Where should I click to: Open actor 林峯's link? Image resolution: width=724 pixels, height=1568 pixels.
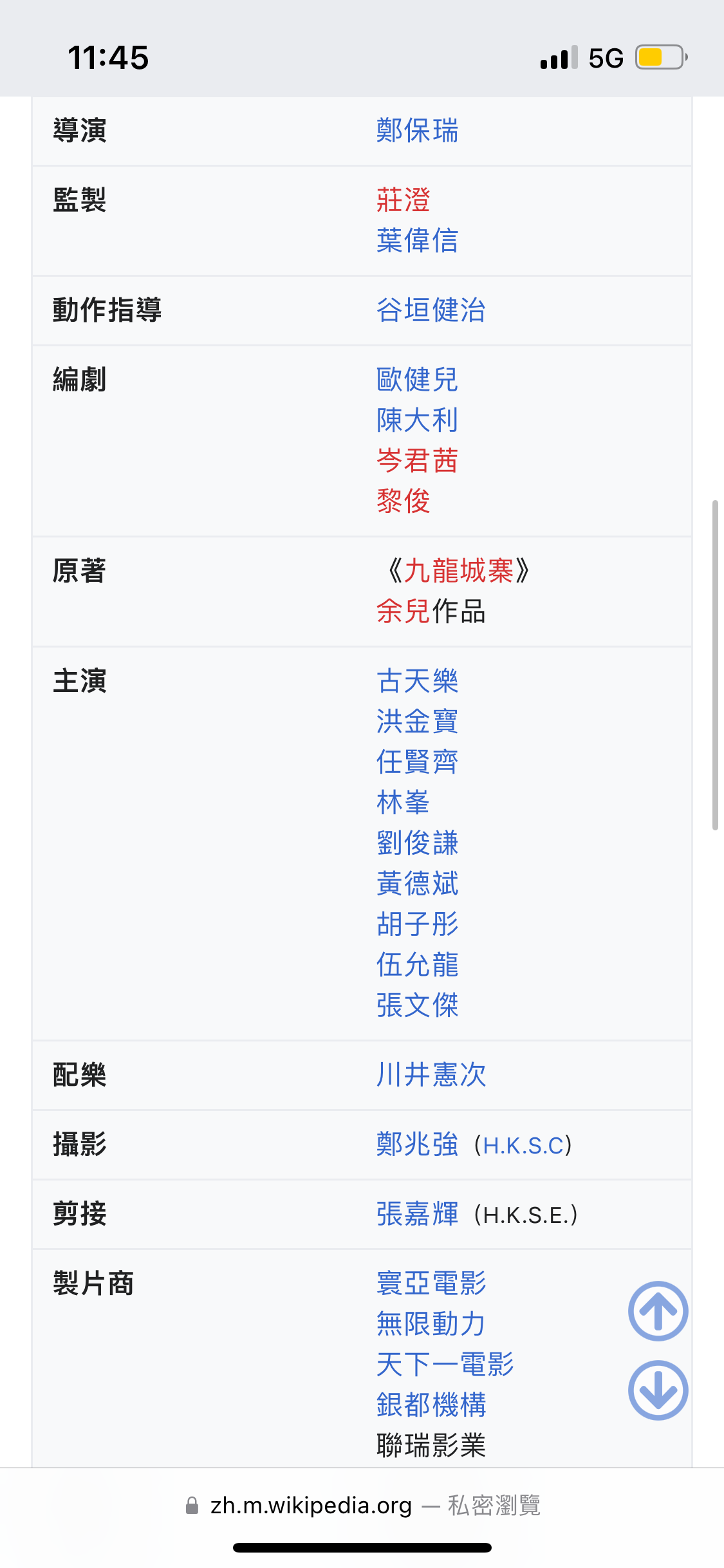point(403,802)
